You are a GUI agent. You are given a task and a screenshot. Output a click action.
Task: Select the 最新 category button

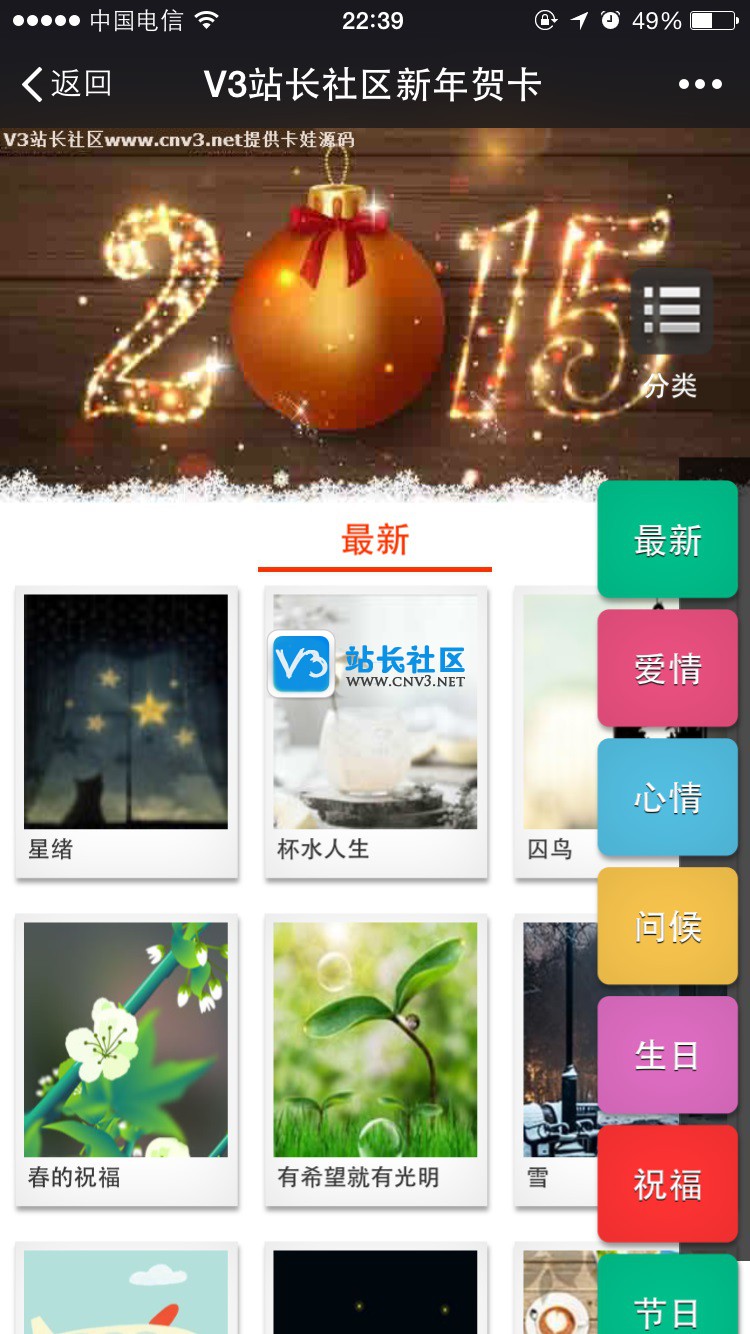pyautogui.click(x=667, y=540)
